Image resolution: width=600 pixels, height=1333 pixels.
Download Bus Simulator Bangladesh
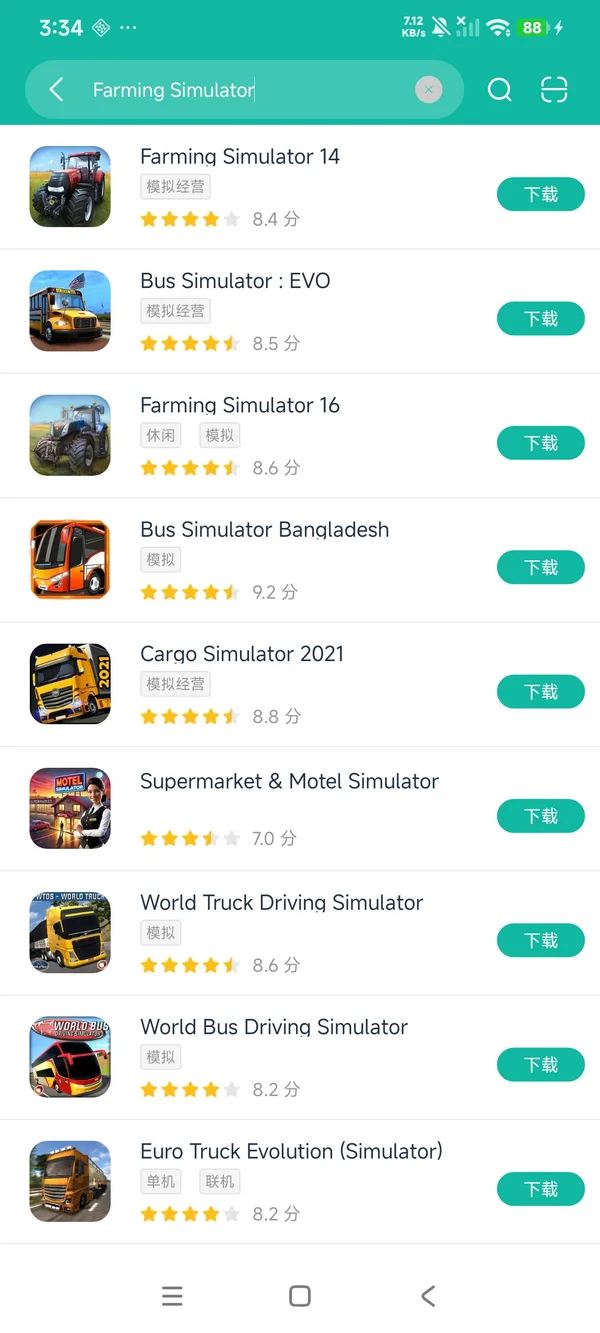pos(540,567)
